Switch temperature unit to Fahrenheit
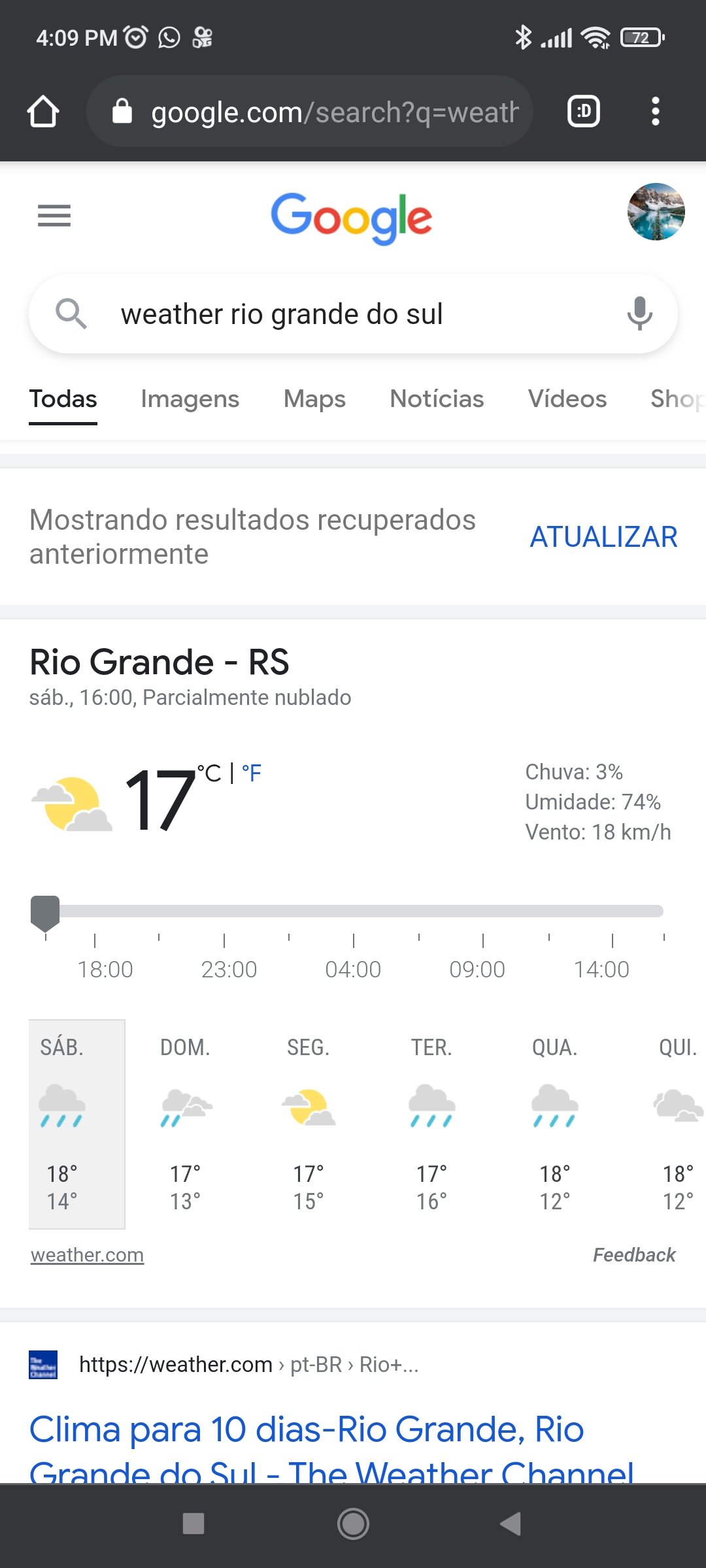This screenshot has width=706, height=1568. point(252,774)
